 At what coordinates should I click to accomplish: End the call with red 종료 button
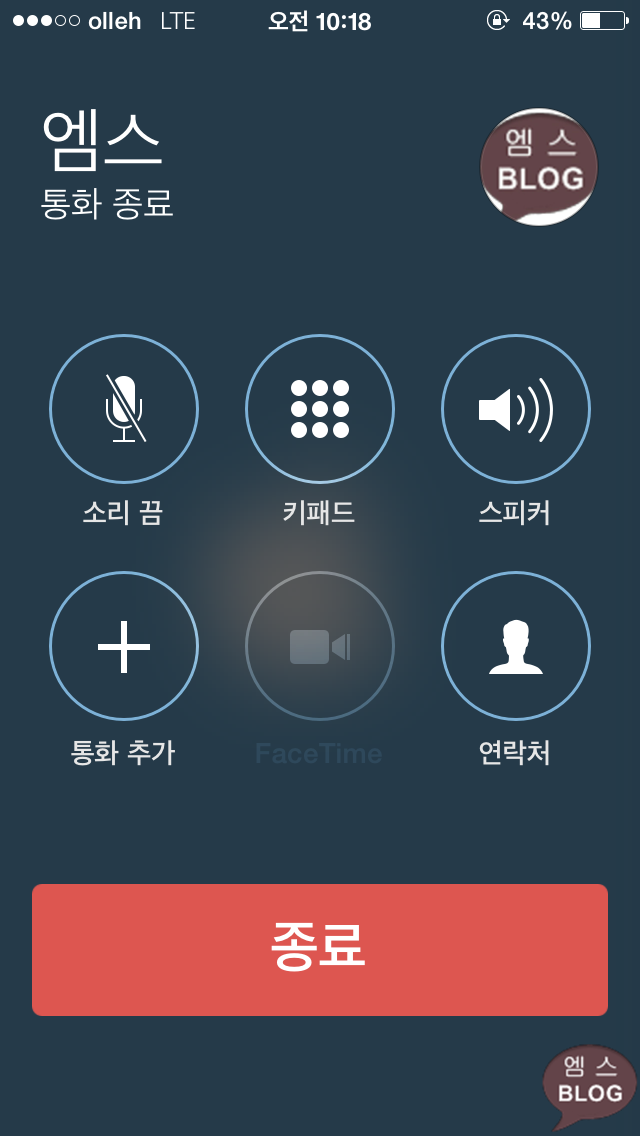[320, 949]
